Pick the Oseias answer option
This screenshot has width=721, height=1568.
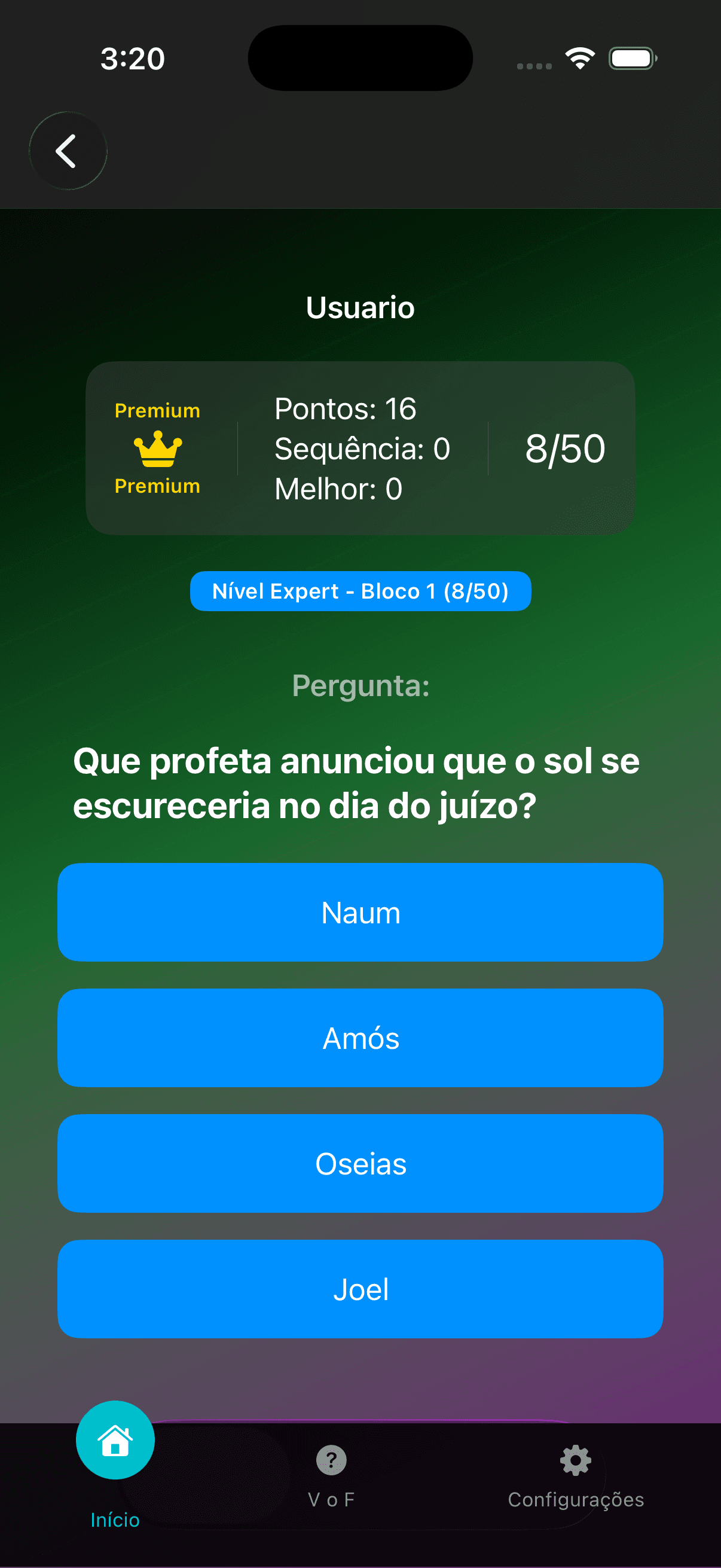coord(360,1163)
